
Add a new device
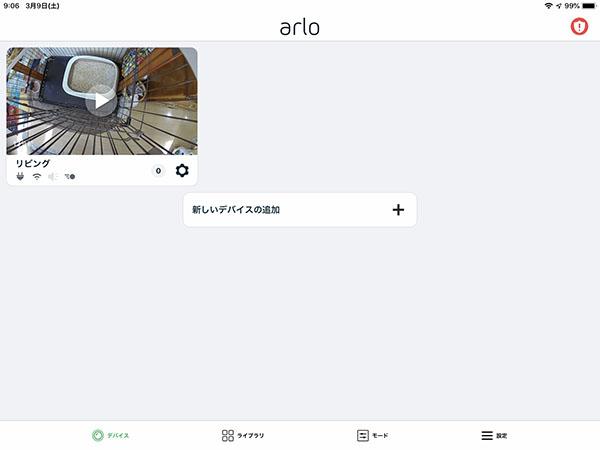(x=299, y=210)
